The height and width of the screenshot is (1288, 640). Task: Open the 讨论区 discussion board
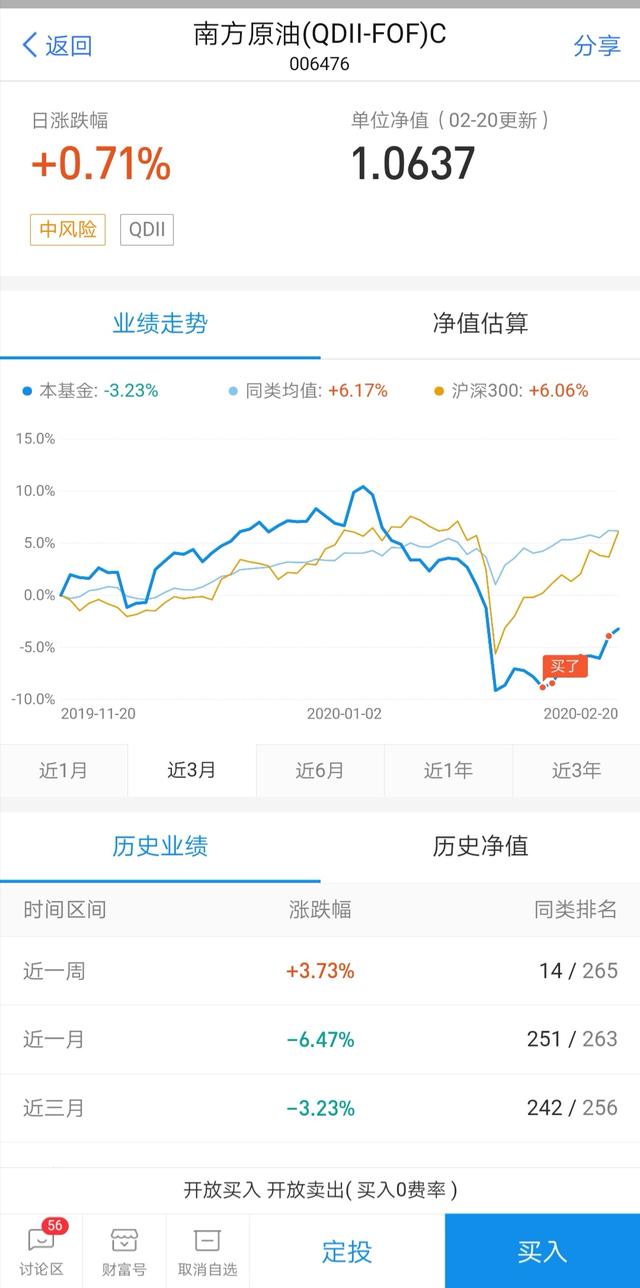tap(41, 1251)
